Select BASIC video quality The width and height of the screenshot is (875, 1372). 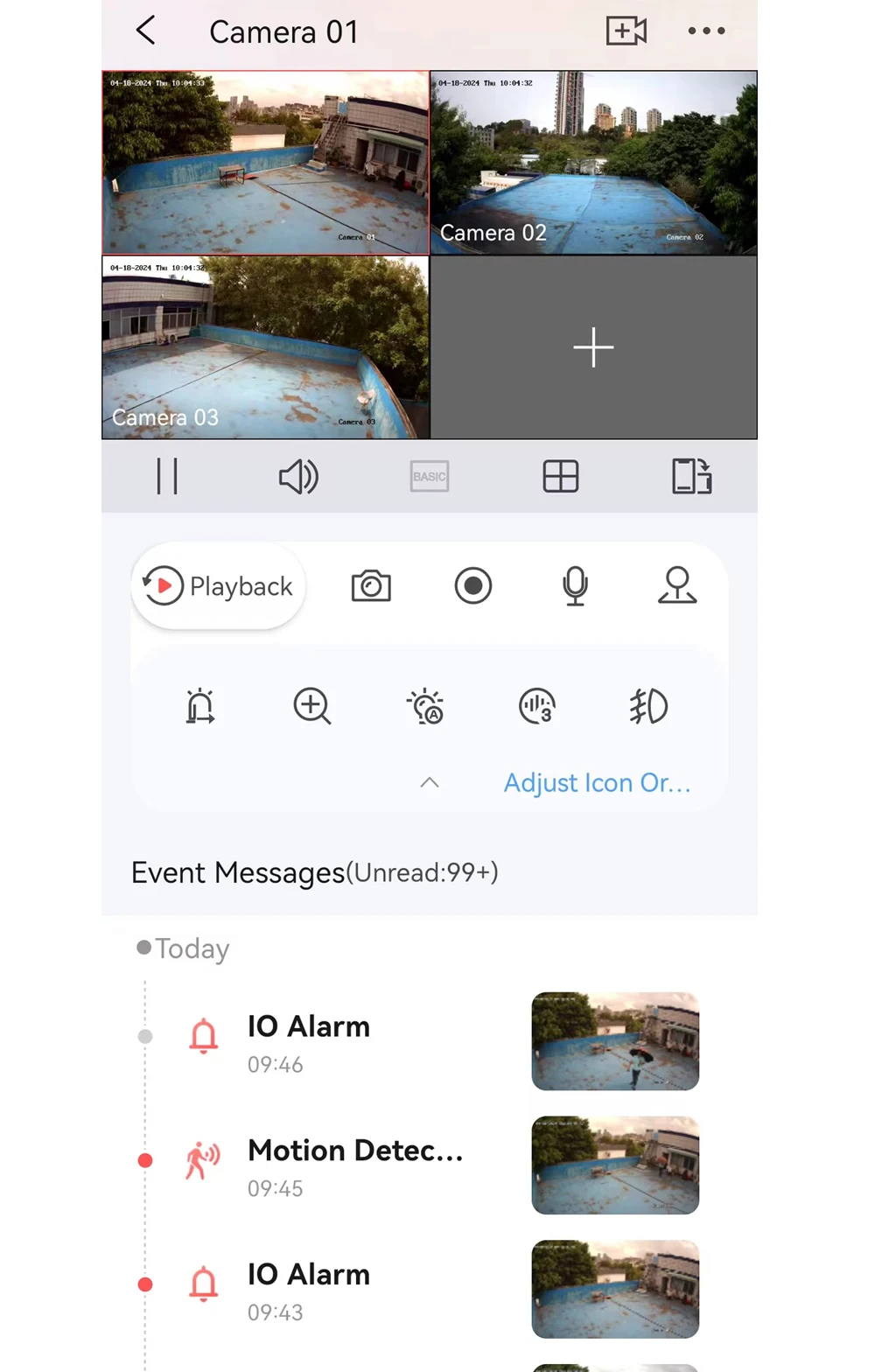pos(429,477)
